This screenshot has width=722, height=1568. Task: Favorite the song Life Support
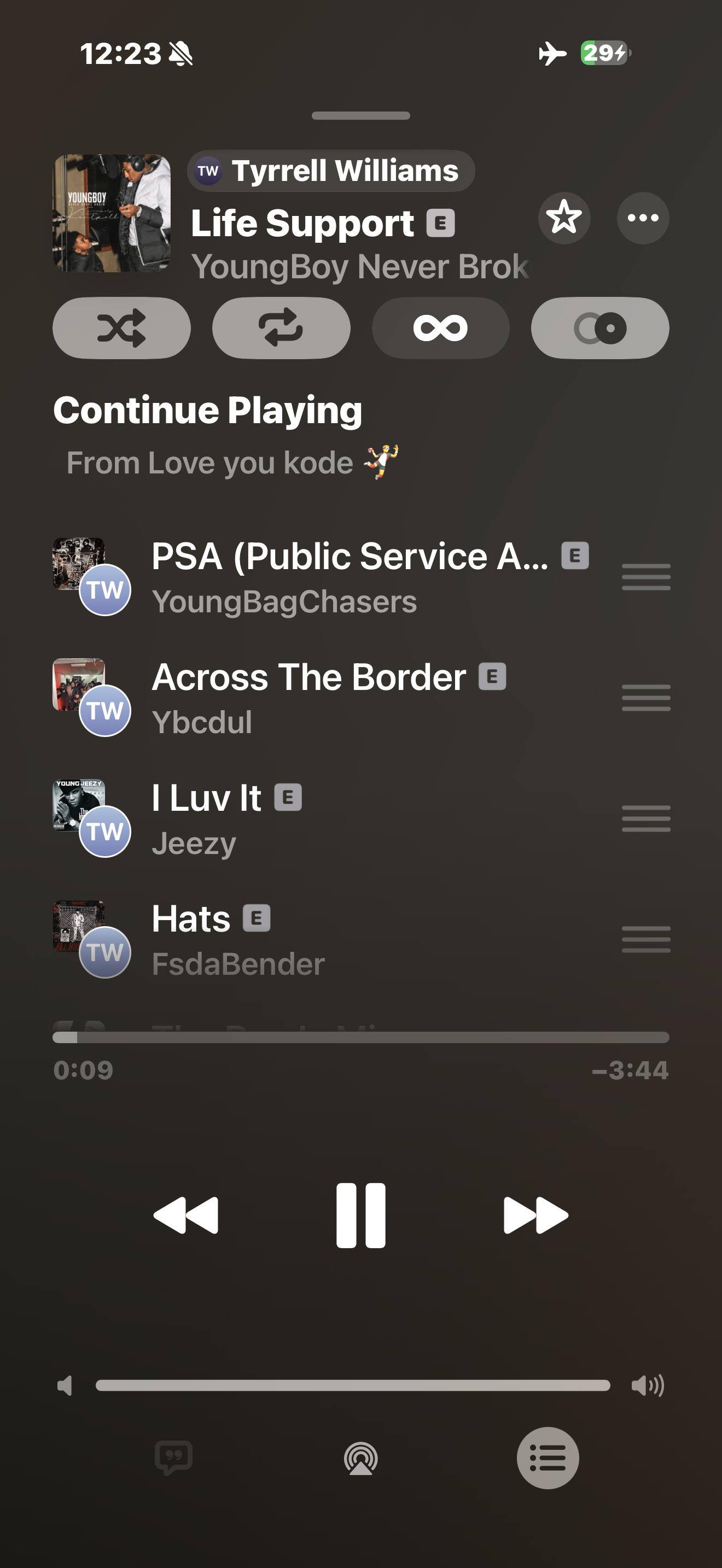pos(564,218)
